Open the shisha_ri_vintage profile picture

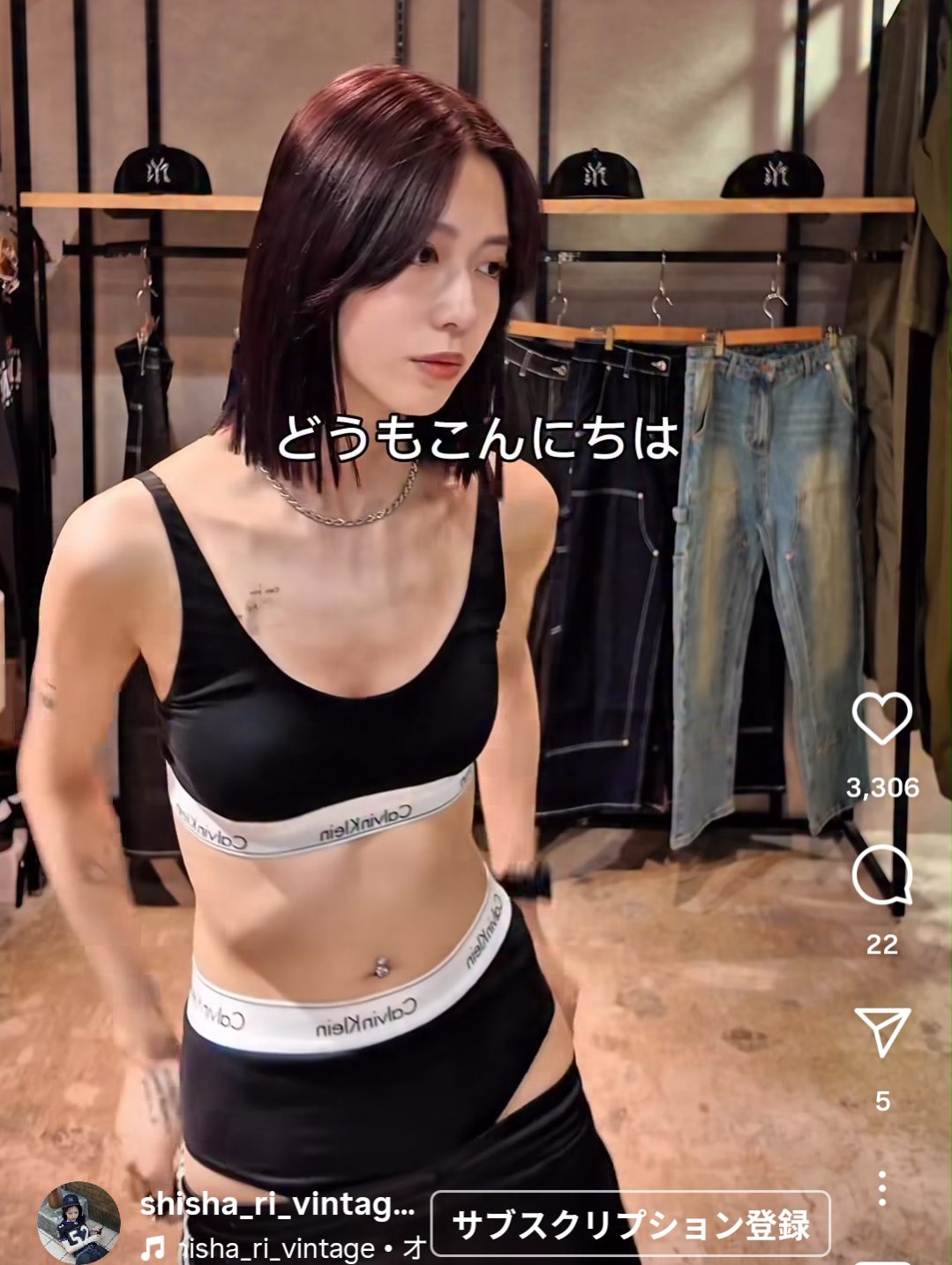tap(79, 1223)
